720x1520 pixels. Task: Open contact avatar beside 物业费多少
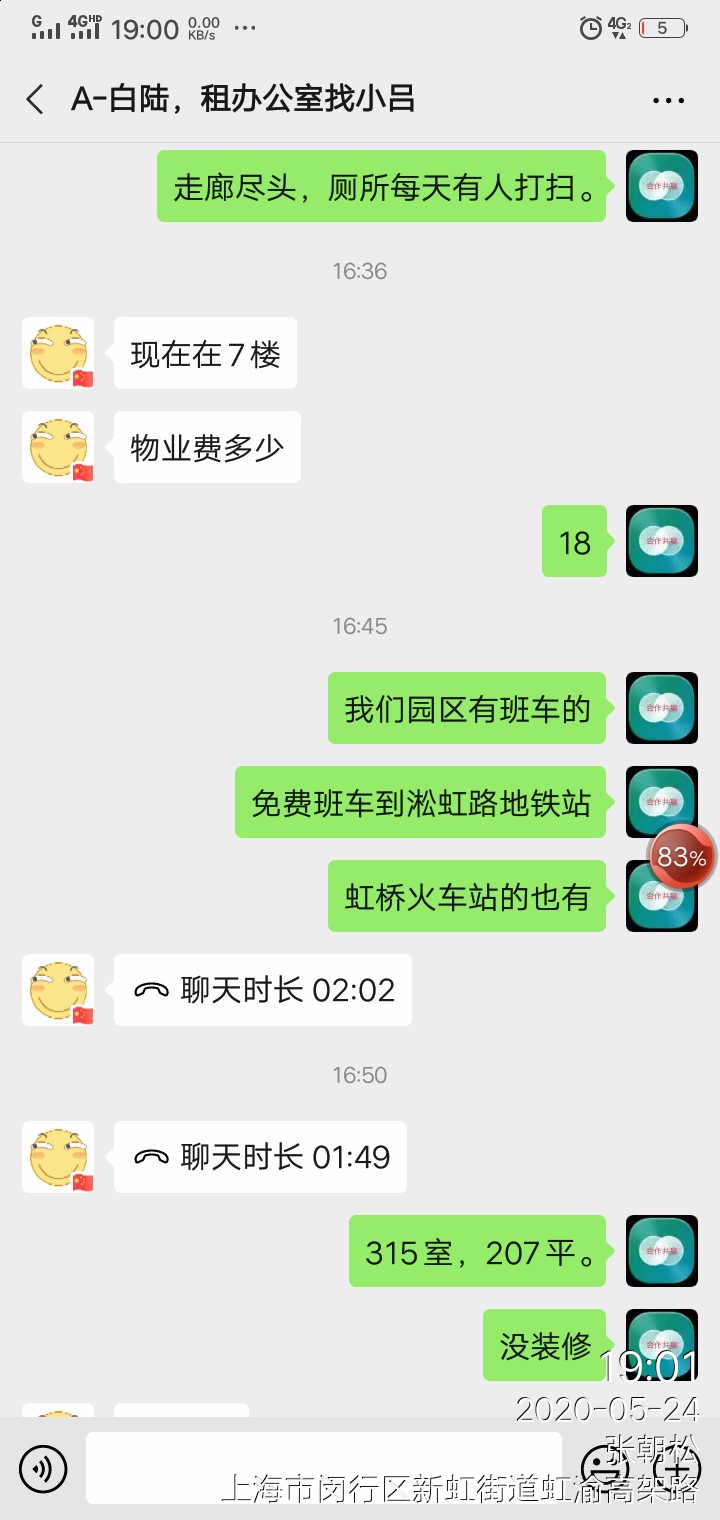(58, 447)
